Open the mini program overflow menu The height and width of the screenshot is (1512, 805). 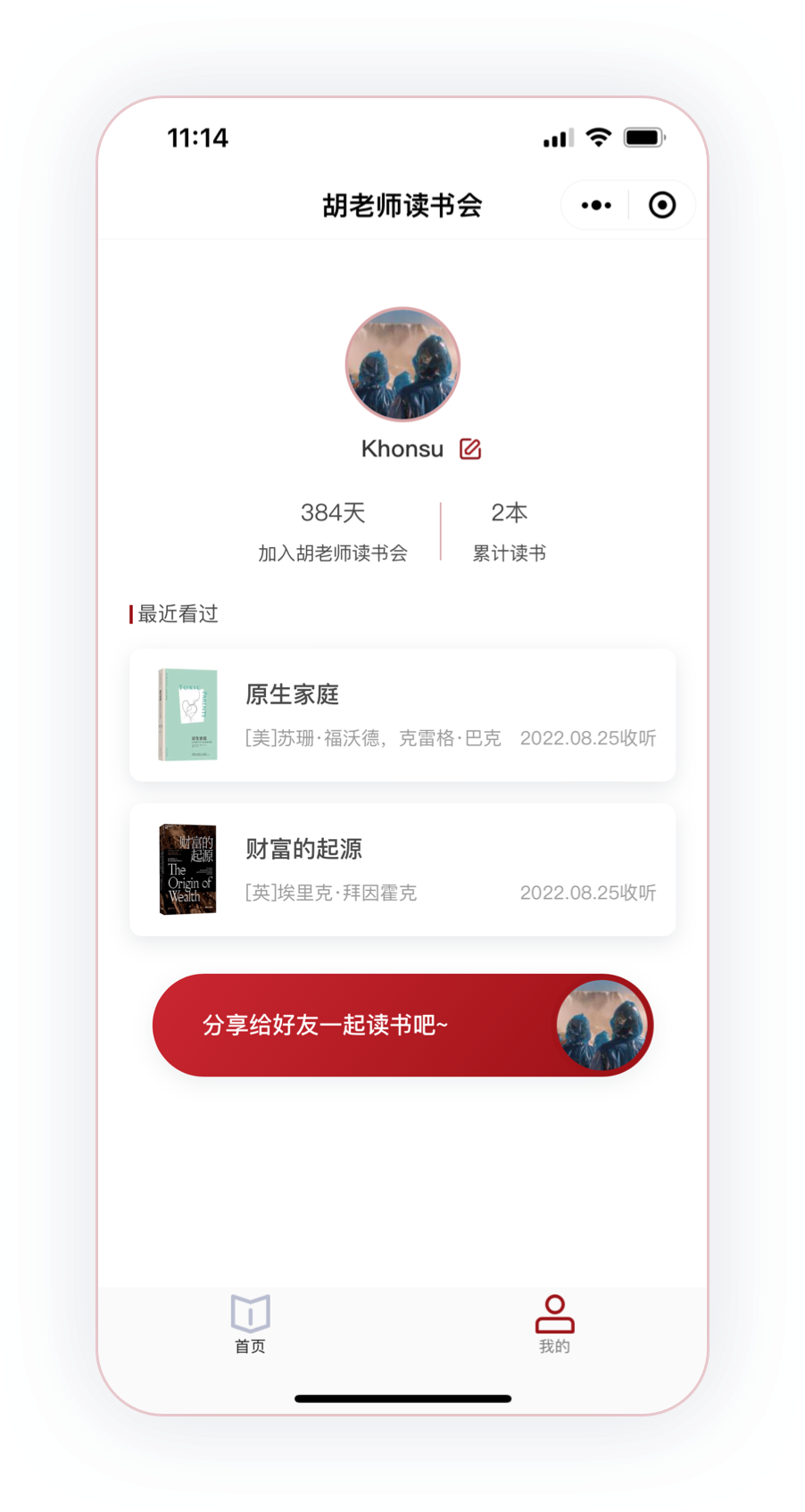tap(596, 205)
